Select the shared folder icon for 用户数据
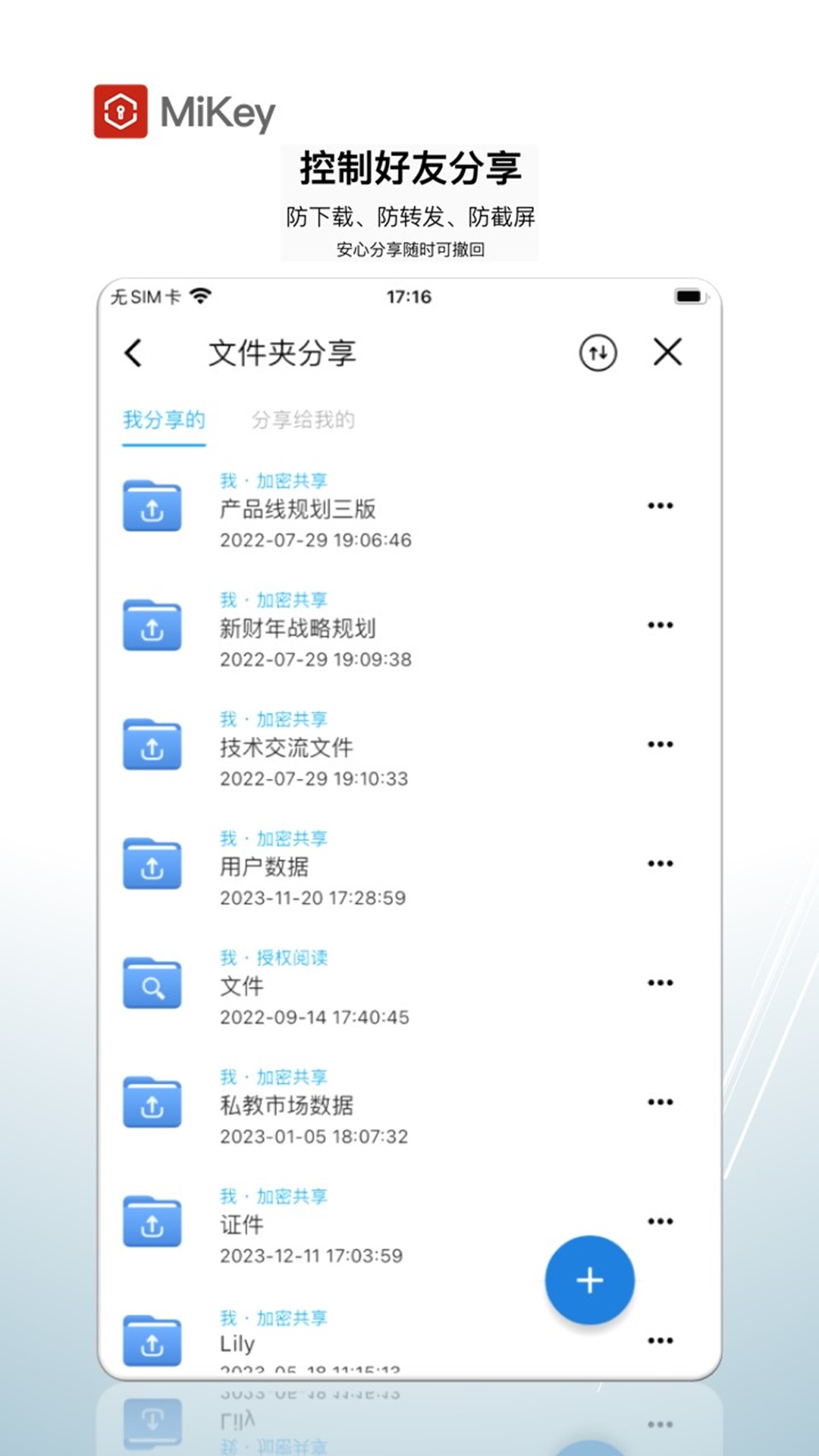 (152, 865)
